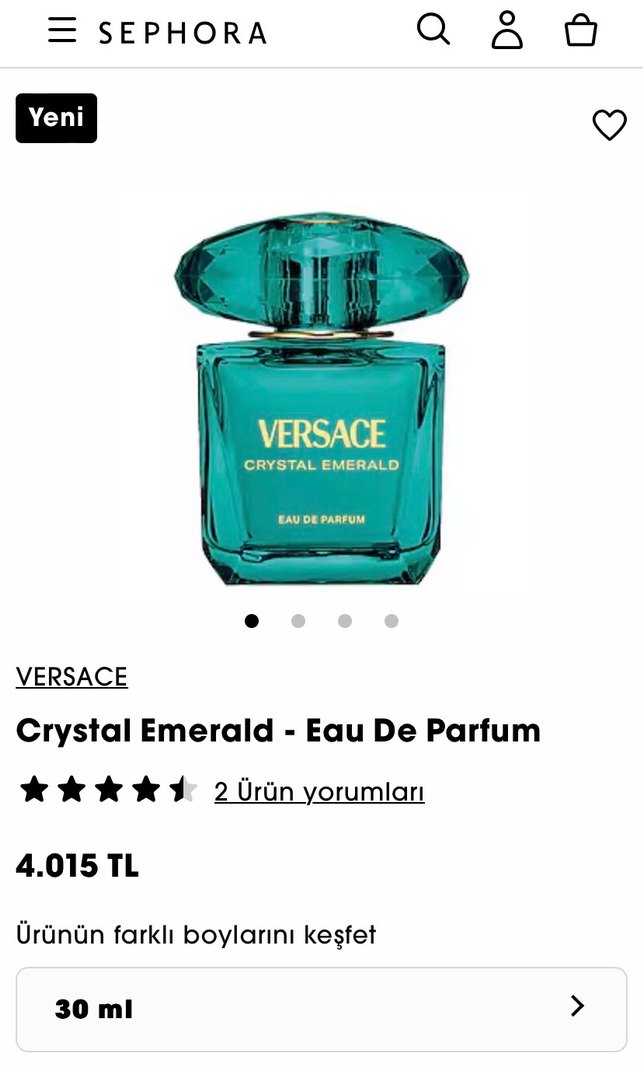Expand the 30 ml size selector
Viewport: 643px width, 1067px height.
(x=321, y=1008)
